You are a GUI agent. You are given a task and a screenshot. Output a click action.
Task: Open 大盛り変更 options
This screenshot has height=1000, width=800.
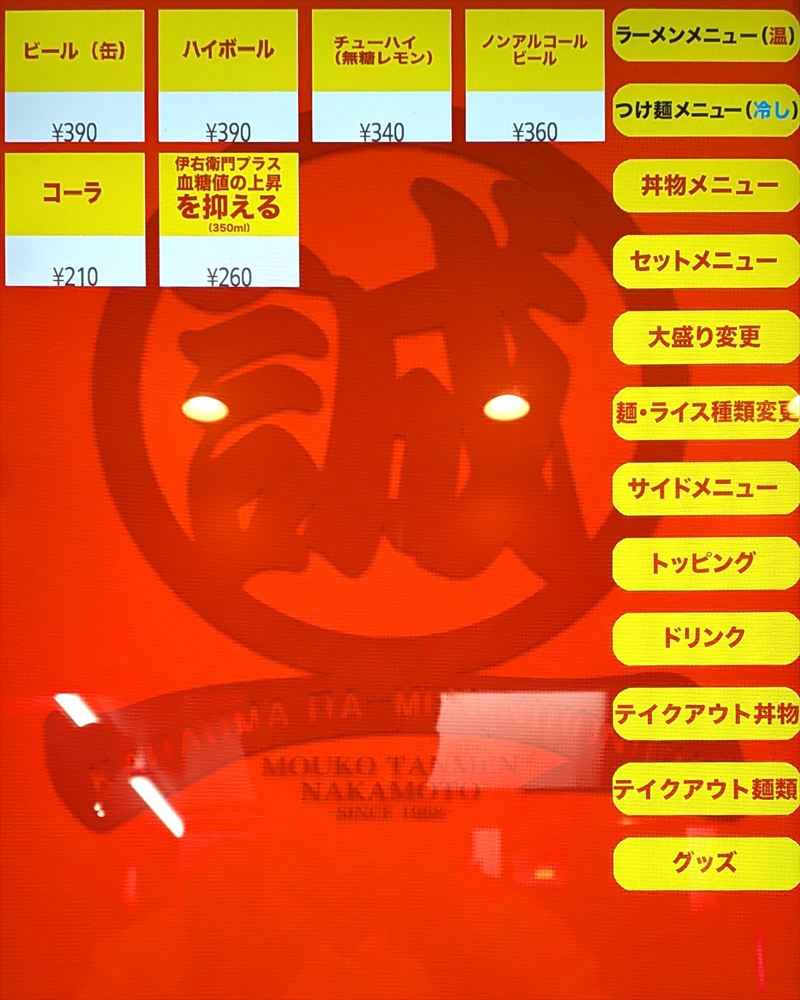706,337
